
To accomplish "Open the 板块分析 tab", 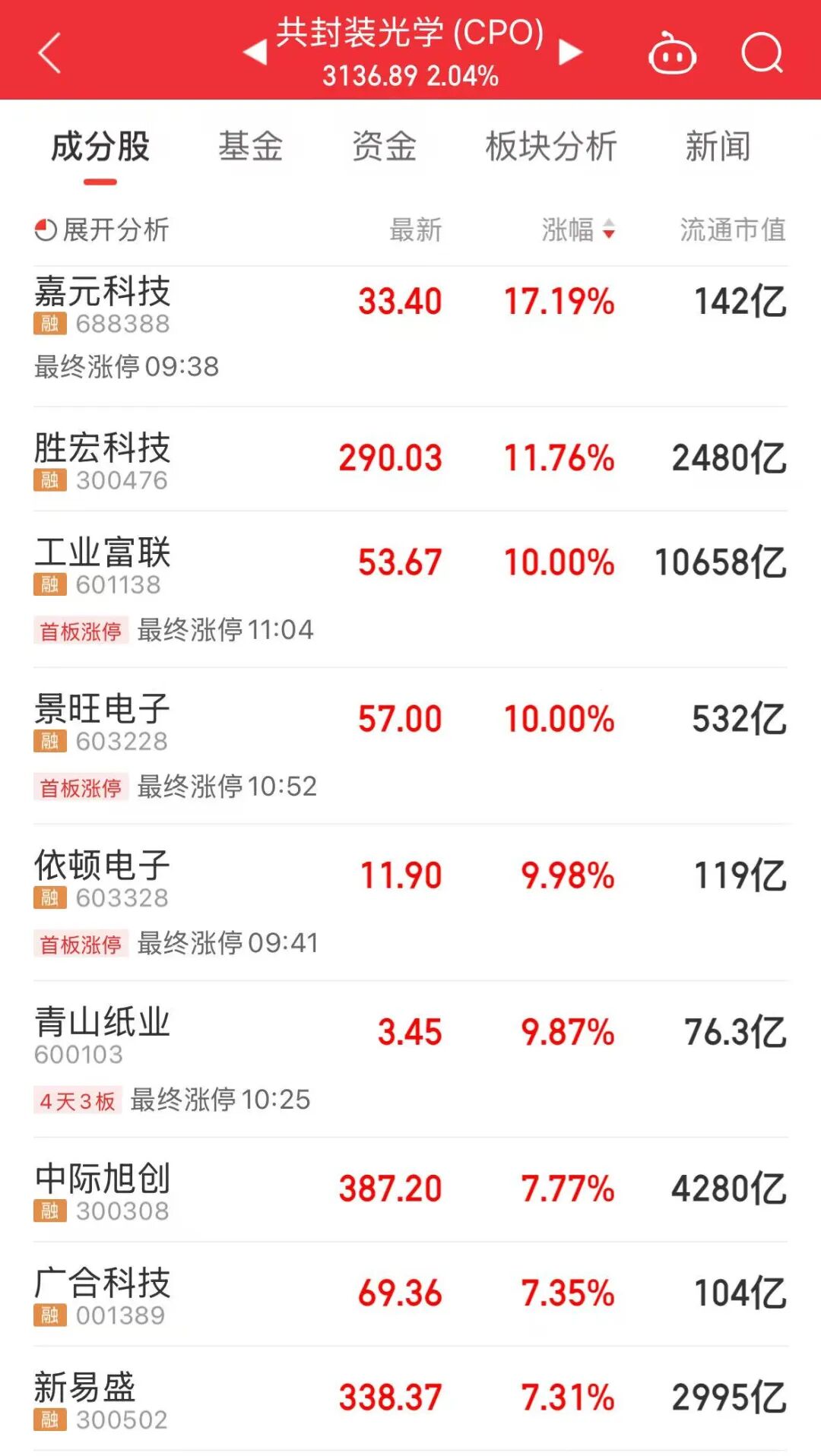I will (x=551, y=147).
